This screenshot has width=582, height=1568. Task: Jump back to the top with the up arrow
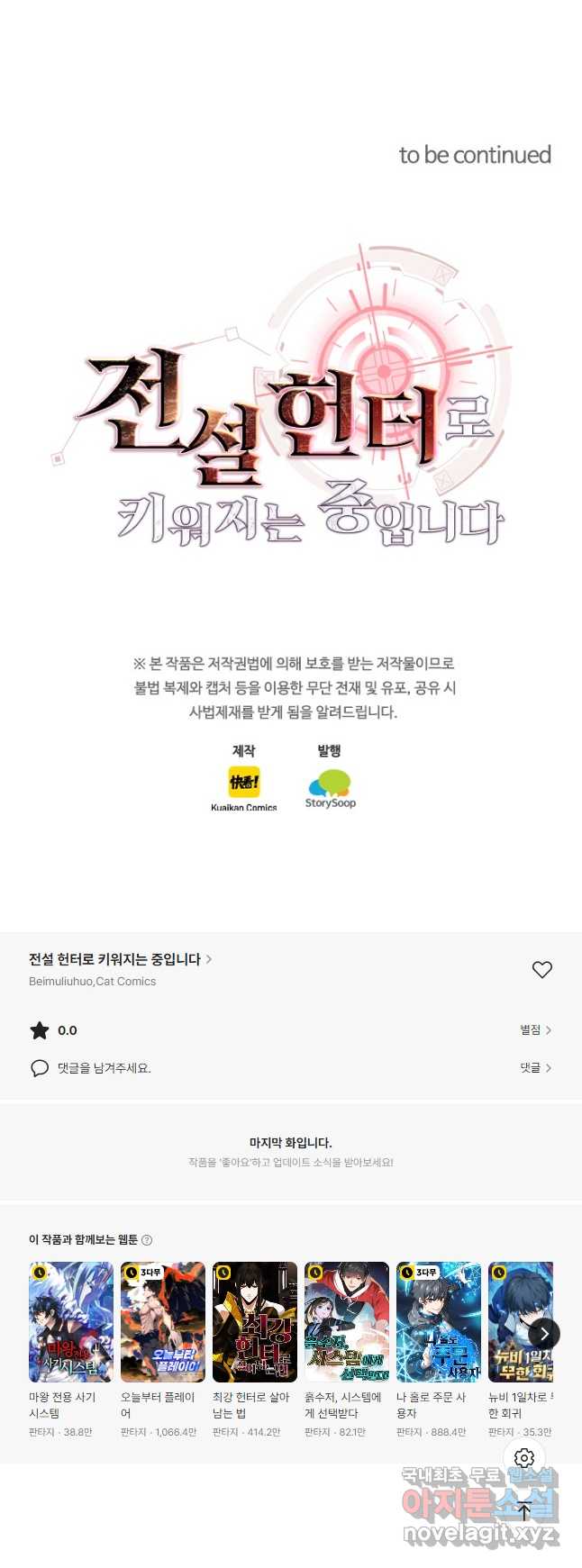[x=524, y=1510]
